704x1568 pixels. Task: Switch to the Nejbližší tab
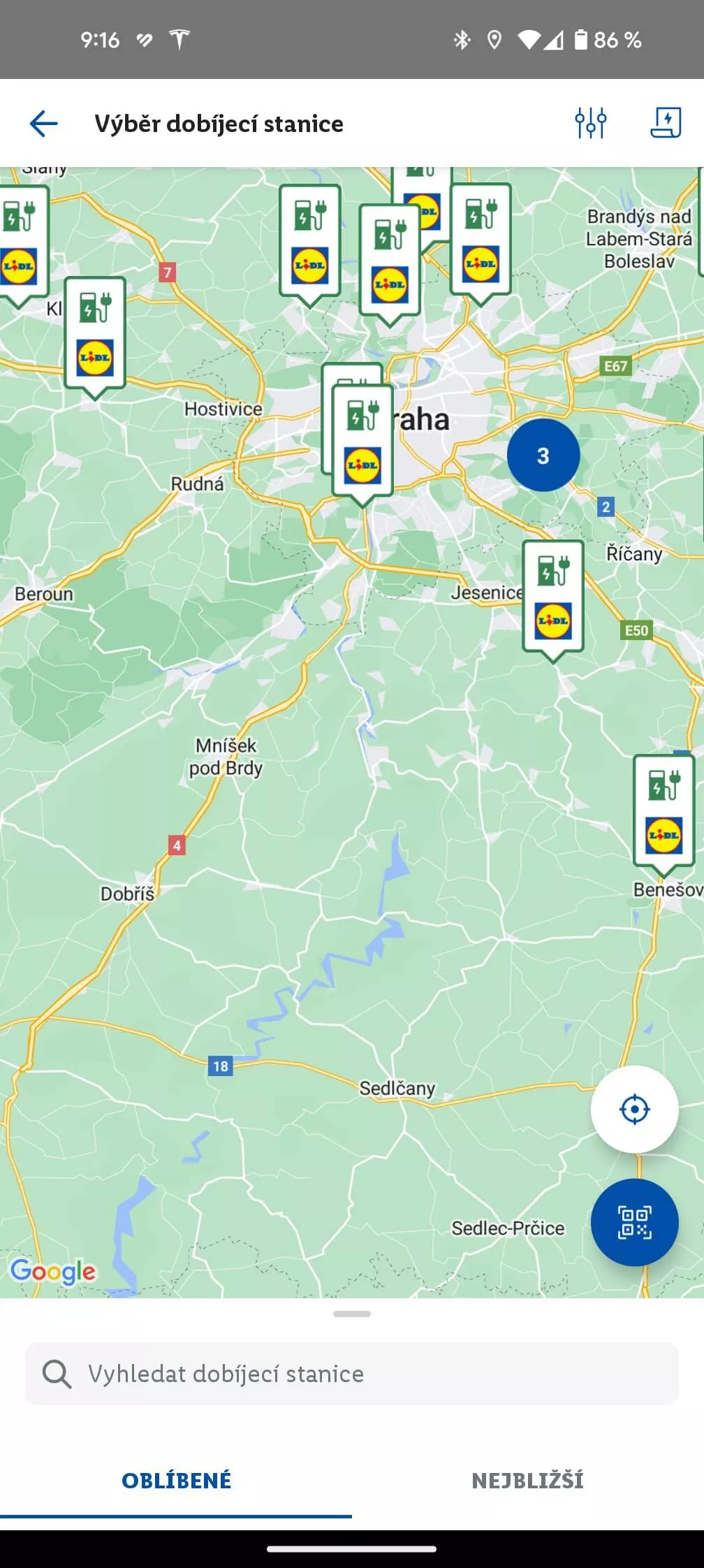[528, 1481]
